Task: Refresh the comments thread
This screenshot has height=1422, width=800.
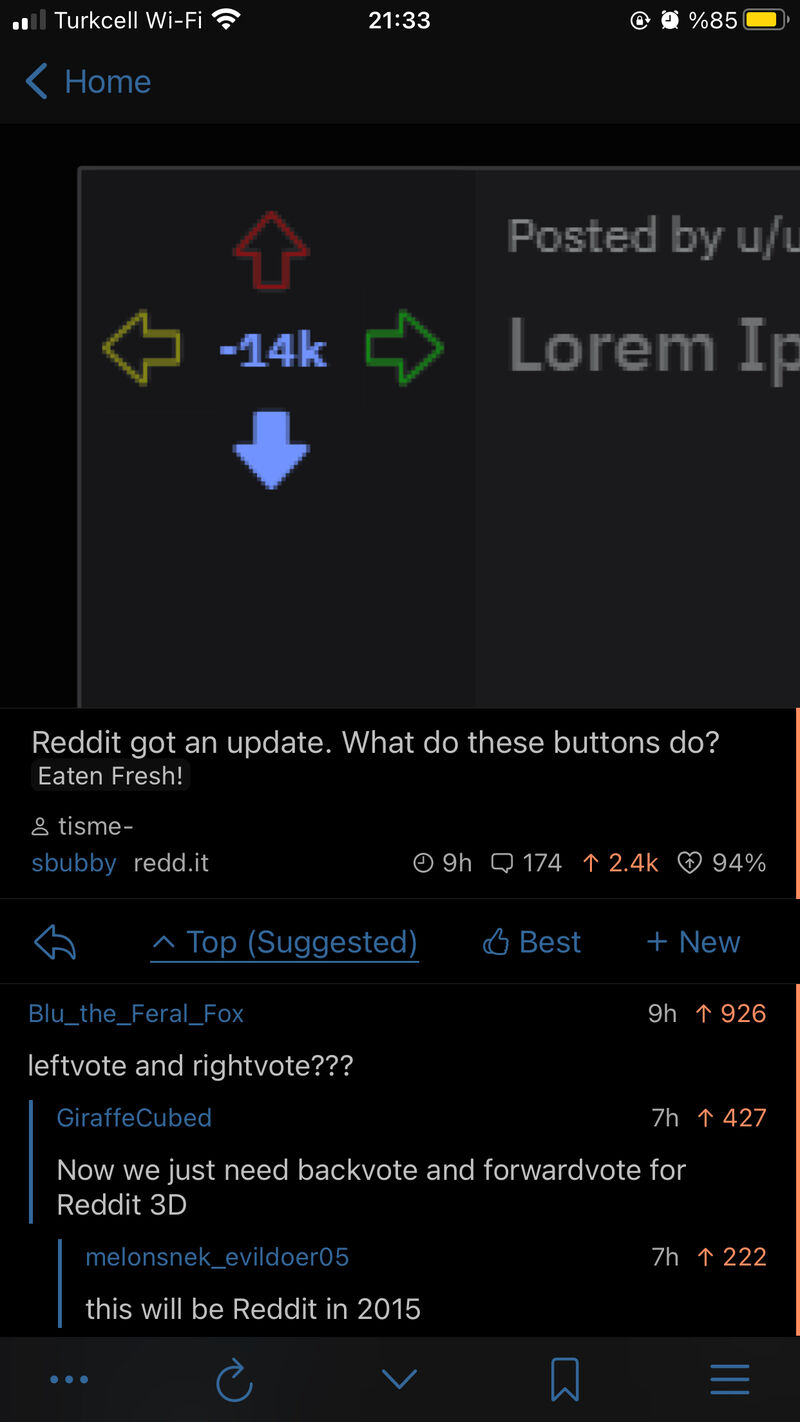Action: [234, 1380]
